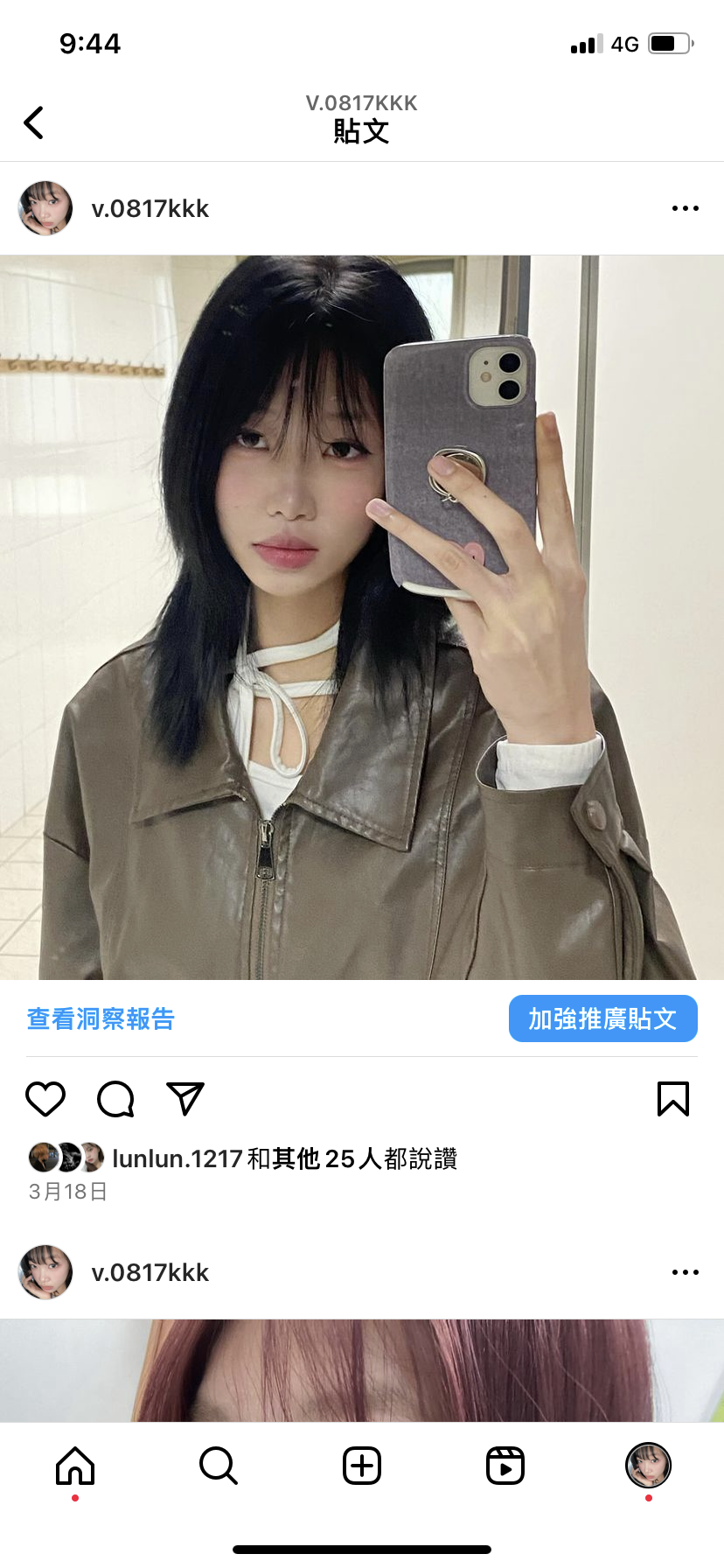Viewport: 724px width, 1568px height.
Task: Switch to the Search tab
Action: tap(219, 1466)
